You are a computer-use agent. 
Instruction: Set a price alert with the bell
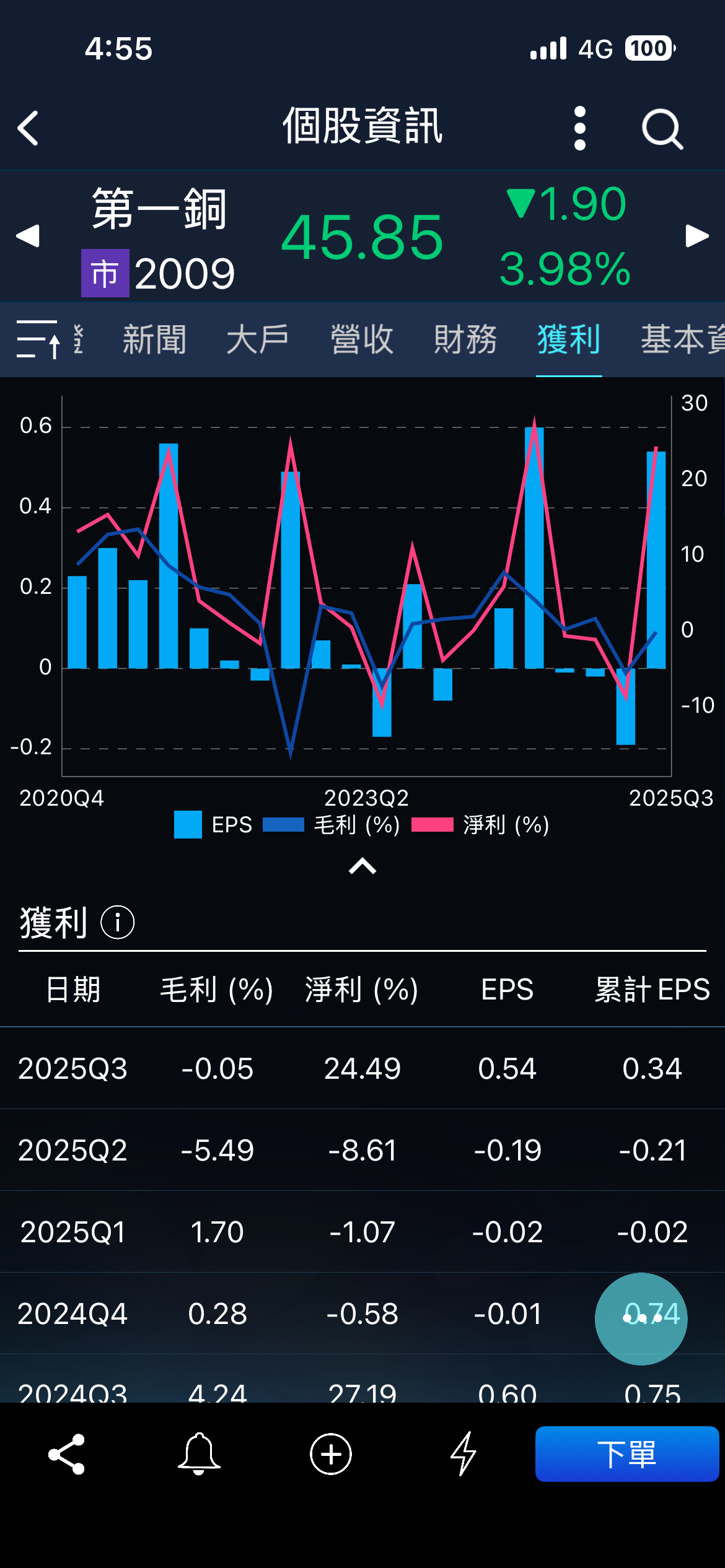[199, 1453]
